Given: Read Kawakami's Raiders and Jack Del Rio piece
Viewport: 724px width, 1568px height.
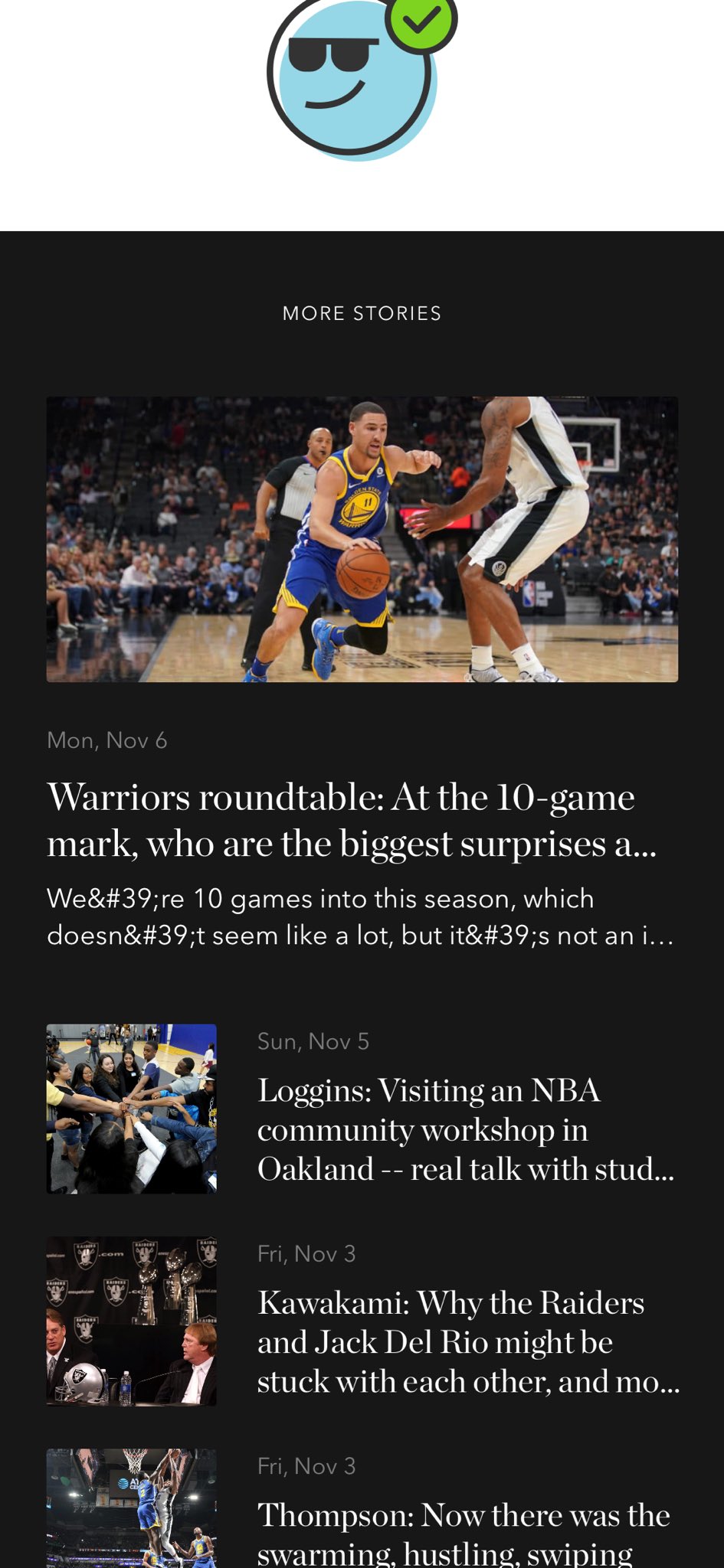Looking at the screenshot, I should click(467, 1341).
